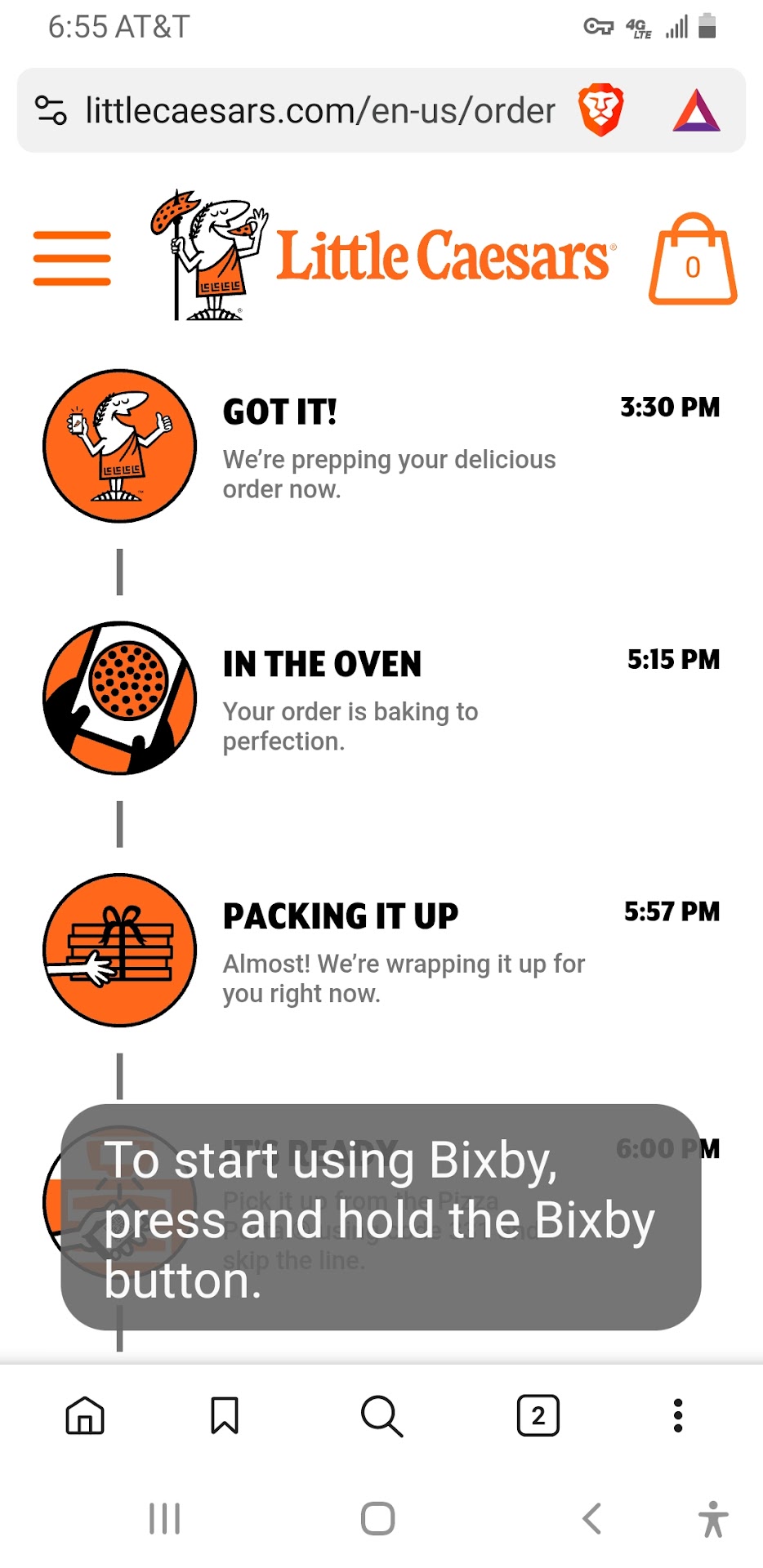View the two open tabs
Viewport: 763px width, 1568px height.
point(538,1415)
